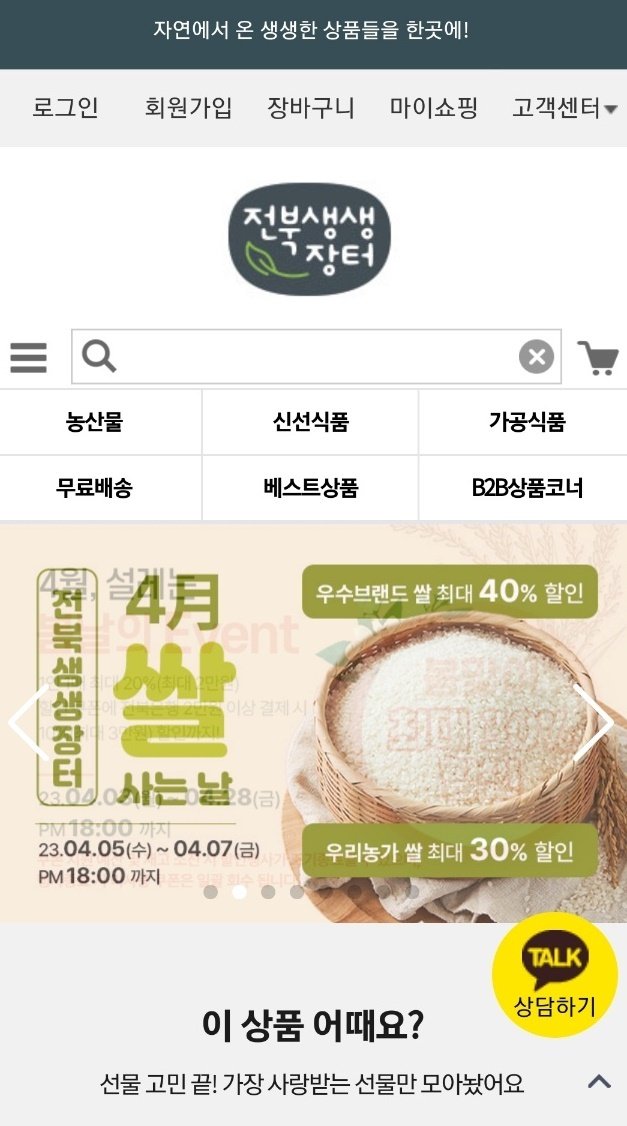Image resolution: width=627 pixels, height=1126 pixels.
Task: Select the 신선식품 category
Action: point(311,422)
